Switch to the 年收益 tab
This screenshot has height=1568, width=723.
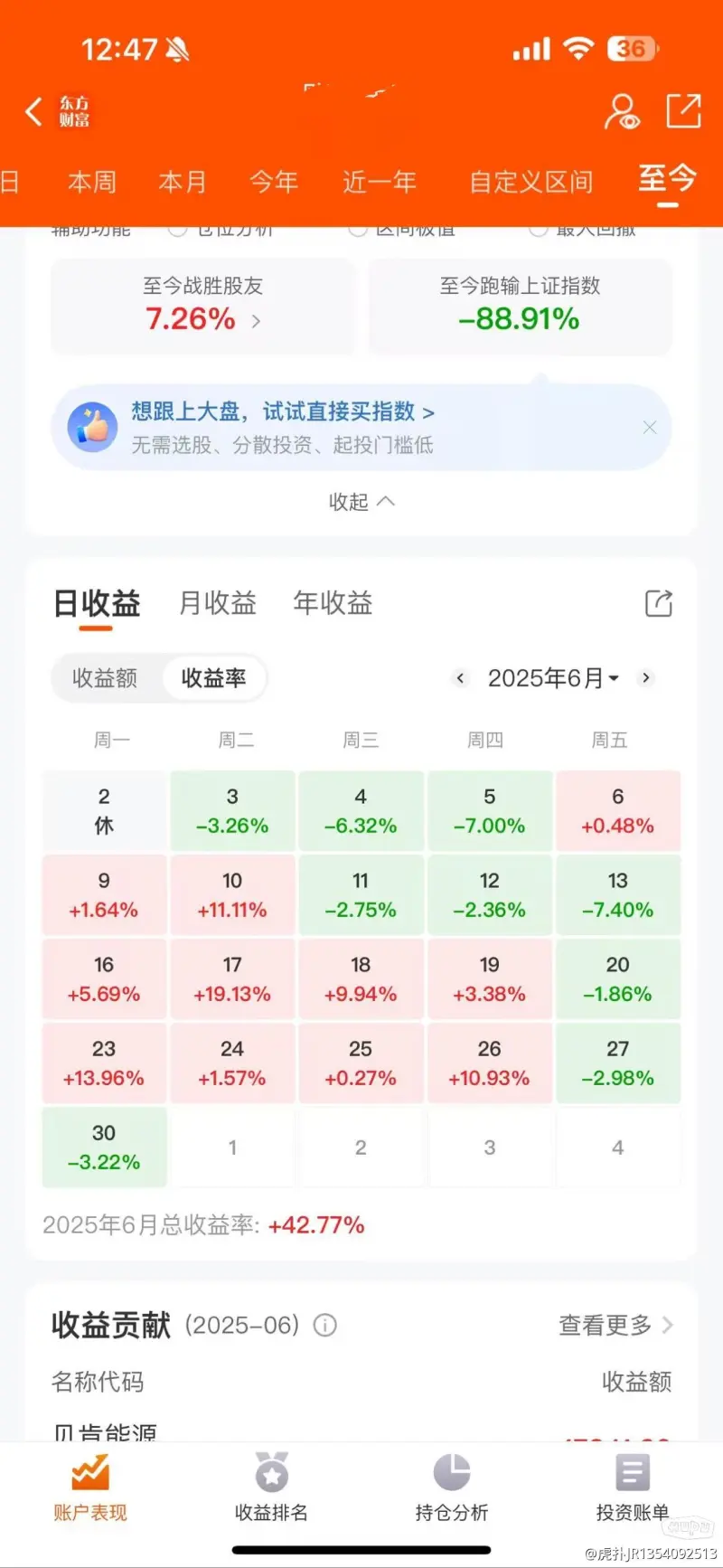tap(333, 603)
